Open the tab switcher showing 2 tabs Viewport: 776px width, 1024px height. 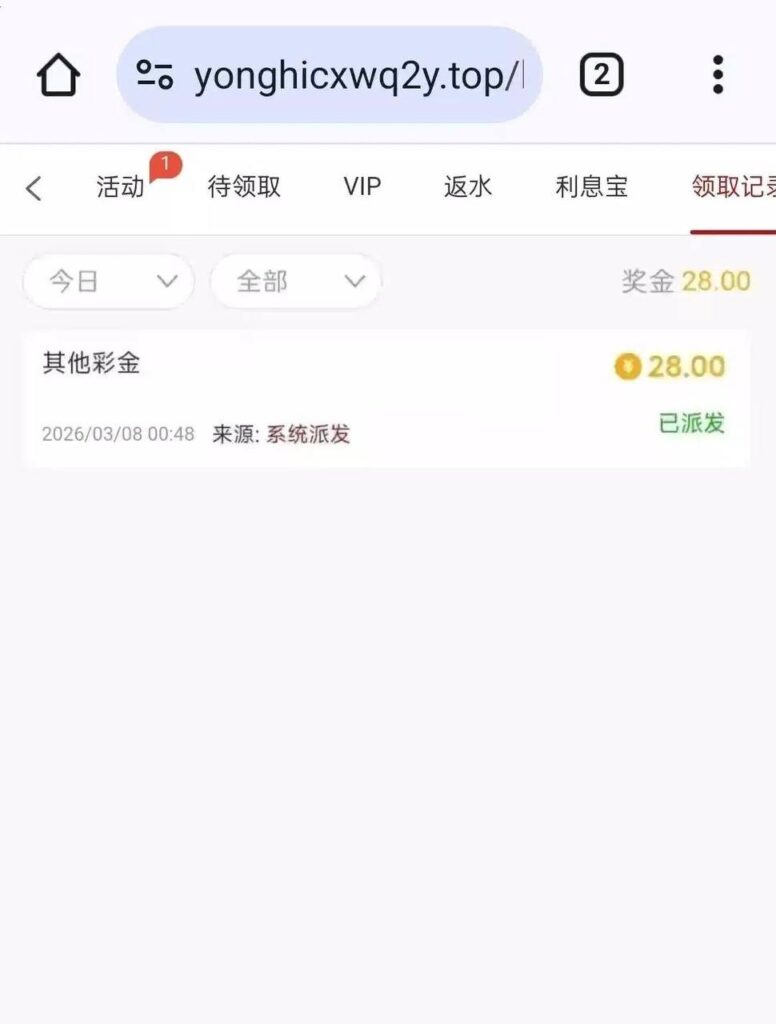601,73
